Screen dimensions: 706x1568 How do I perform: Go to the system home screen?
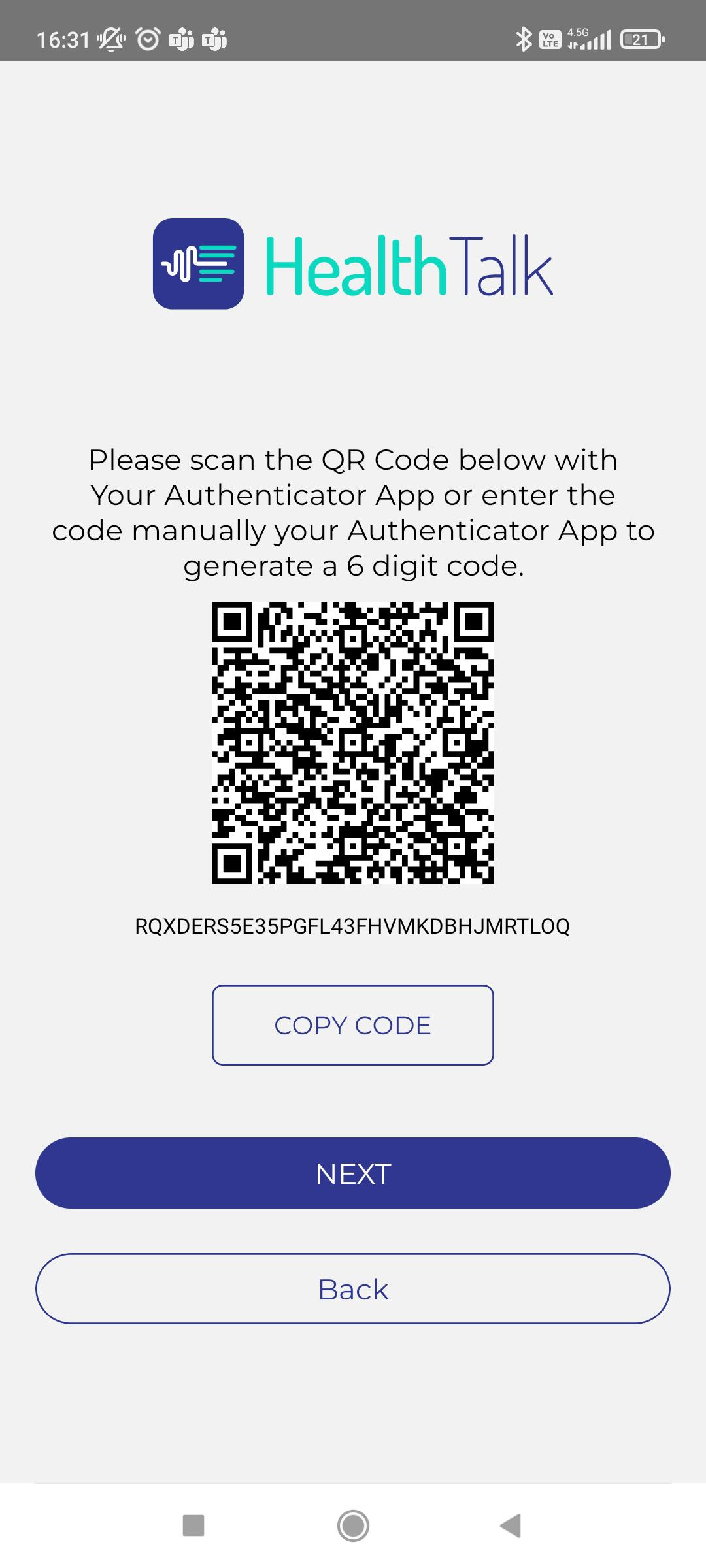coord(353,1526)
